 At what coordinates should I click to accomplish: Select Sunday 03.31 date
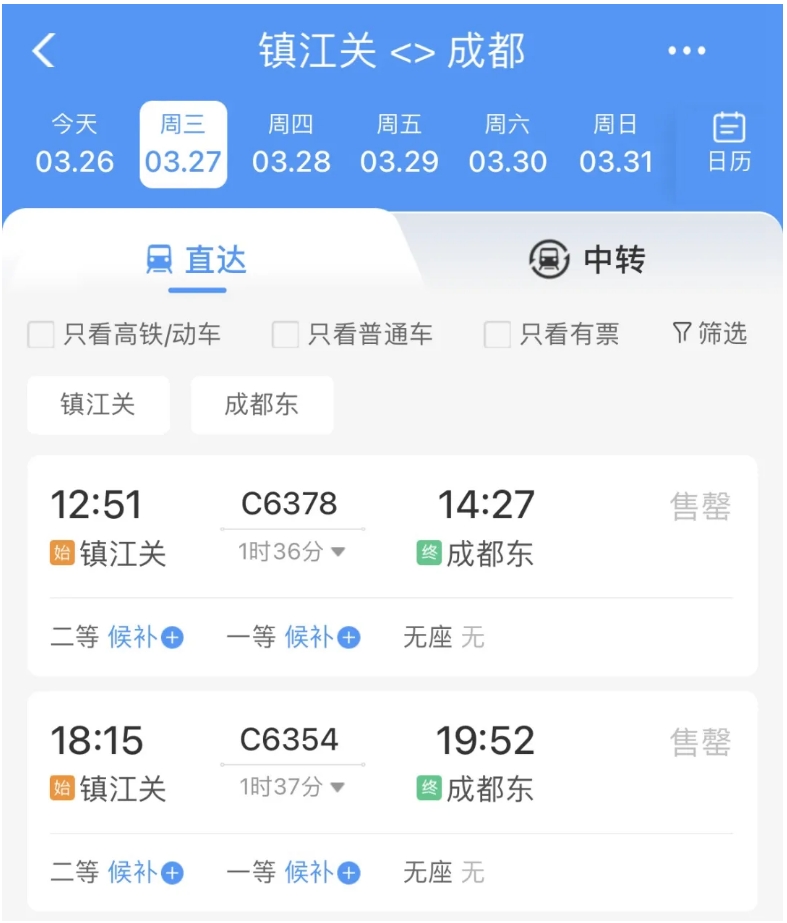616,145
